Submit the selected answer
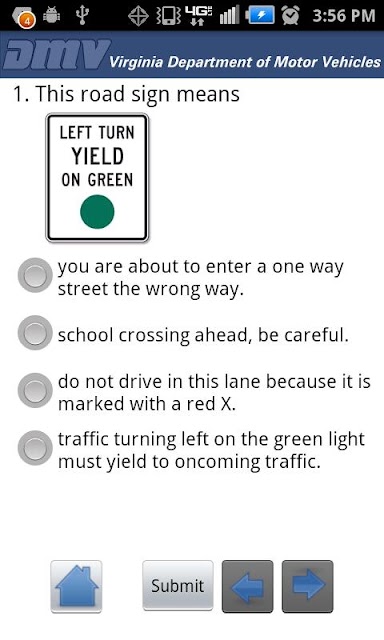This screenshot has width=384, height=640. (x=178, y=586)
